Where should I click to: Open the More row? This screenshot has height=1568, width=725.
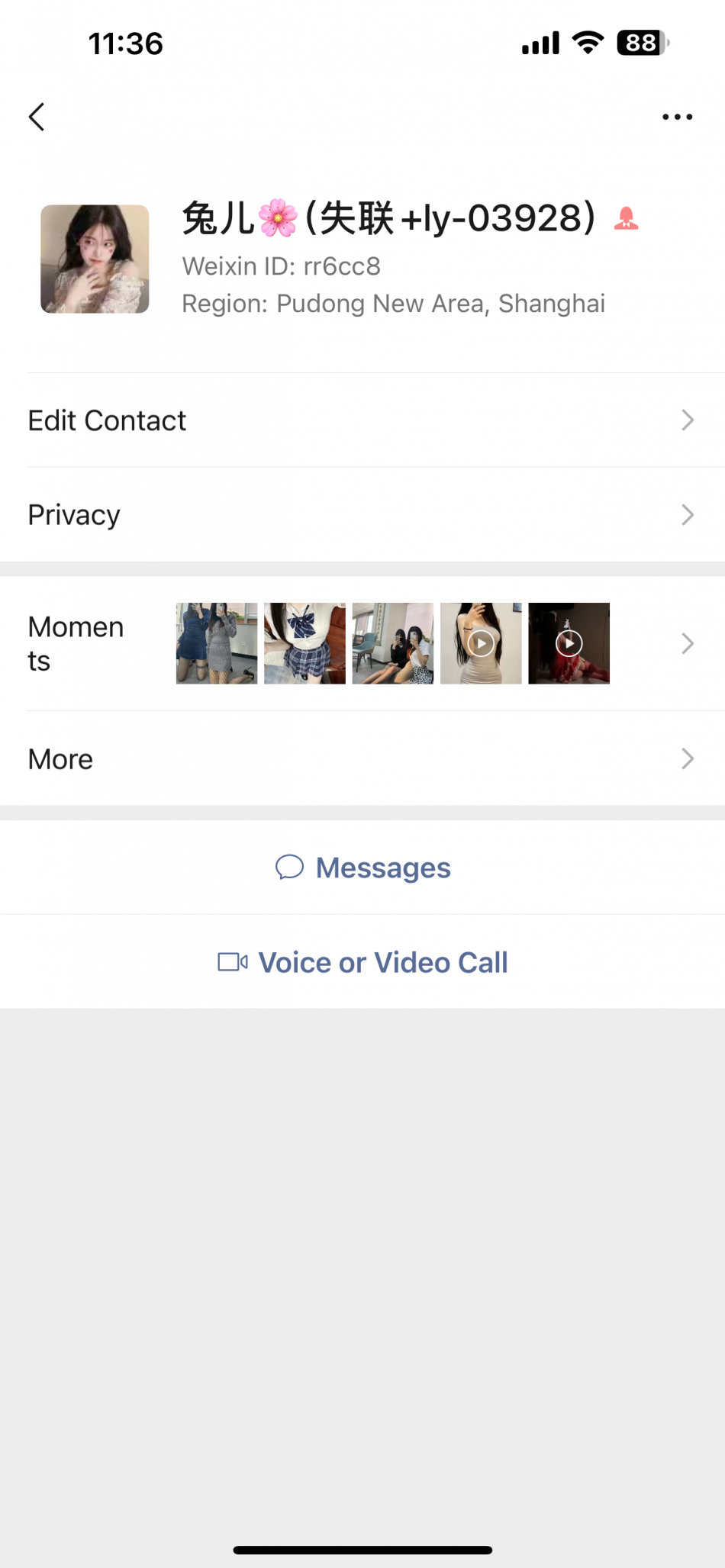tap(362, 759)
